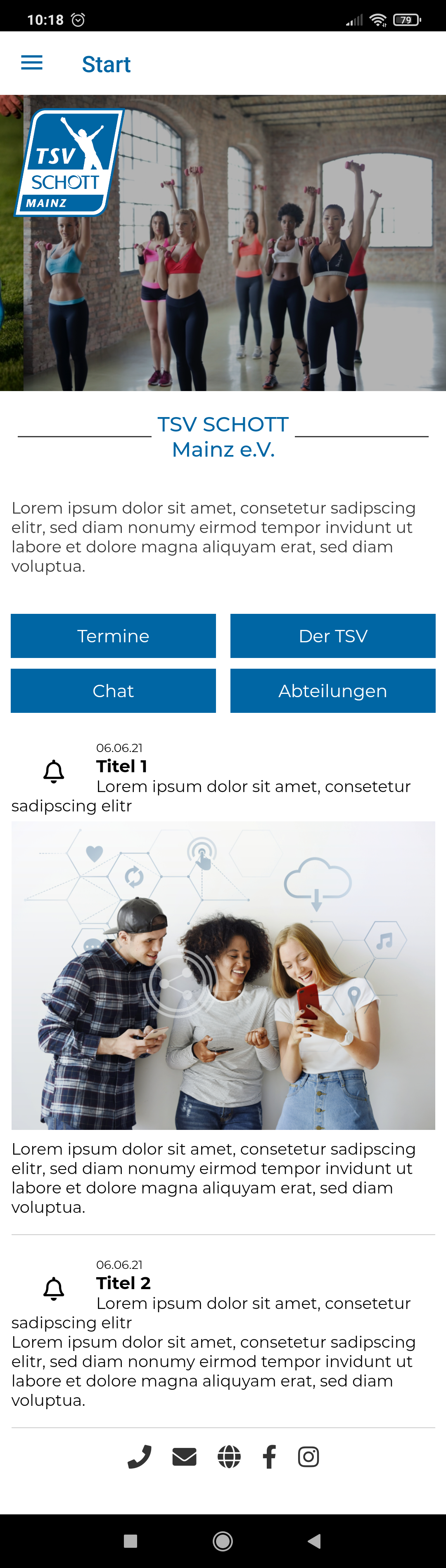Image resolution: width=446 pixels, height=1568 pixels.
Task: Open the website globe icon
Action: pyautogui.click(x=229, y=1457)
